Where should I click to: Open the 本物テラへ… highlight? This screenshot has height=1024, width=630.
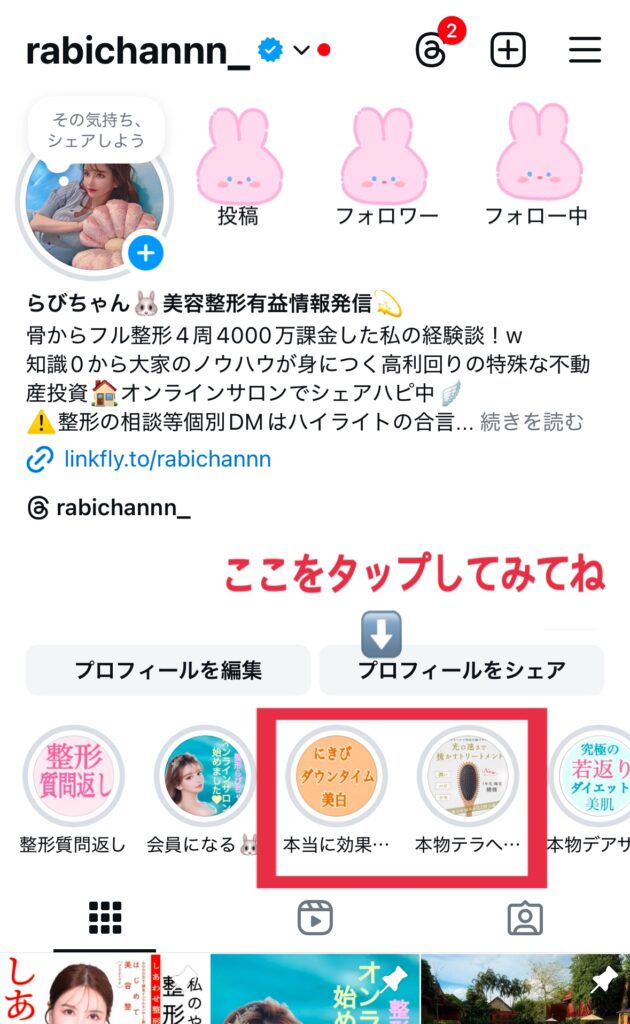(x=467, y=775)
